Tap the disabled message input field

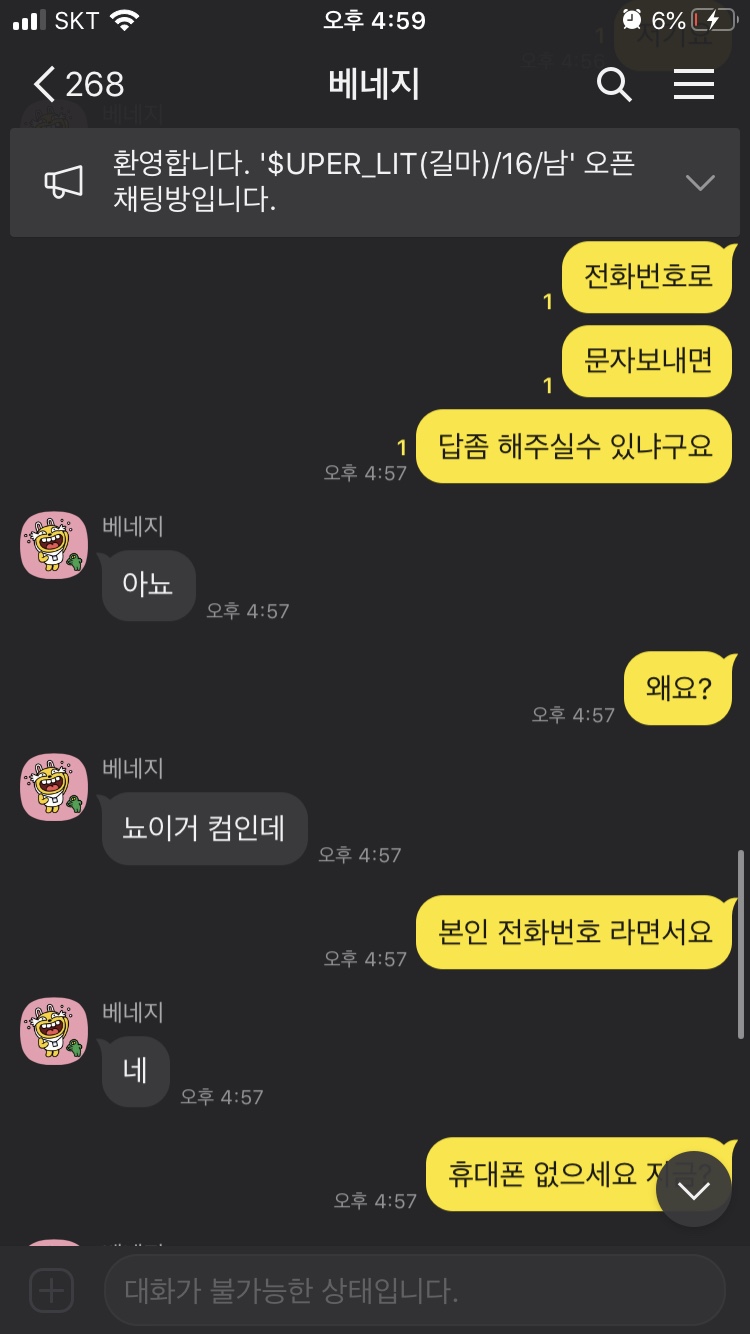[414, 1291]
